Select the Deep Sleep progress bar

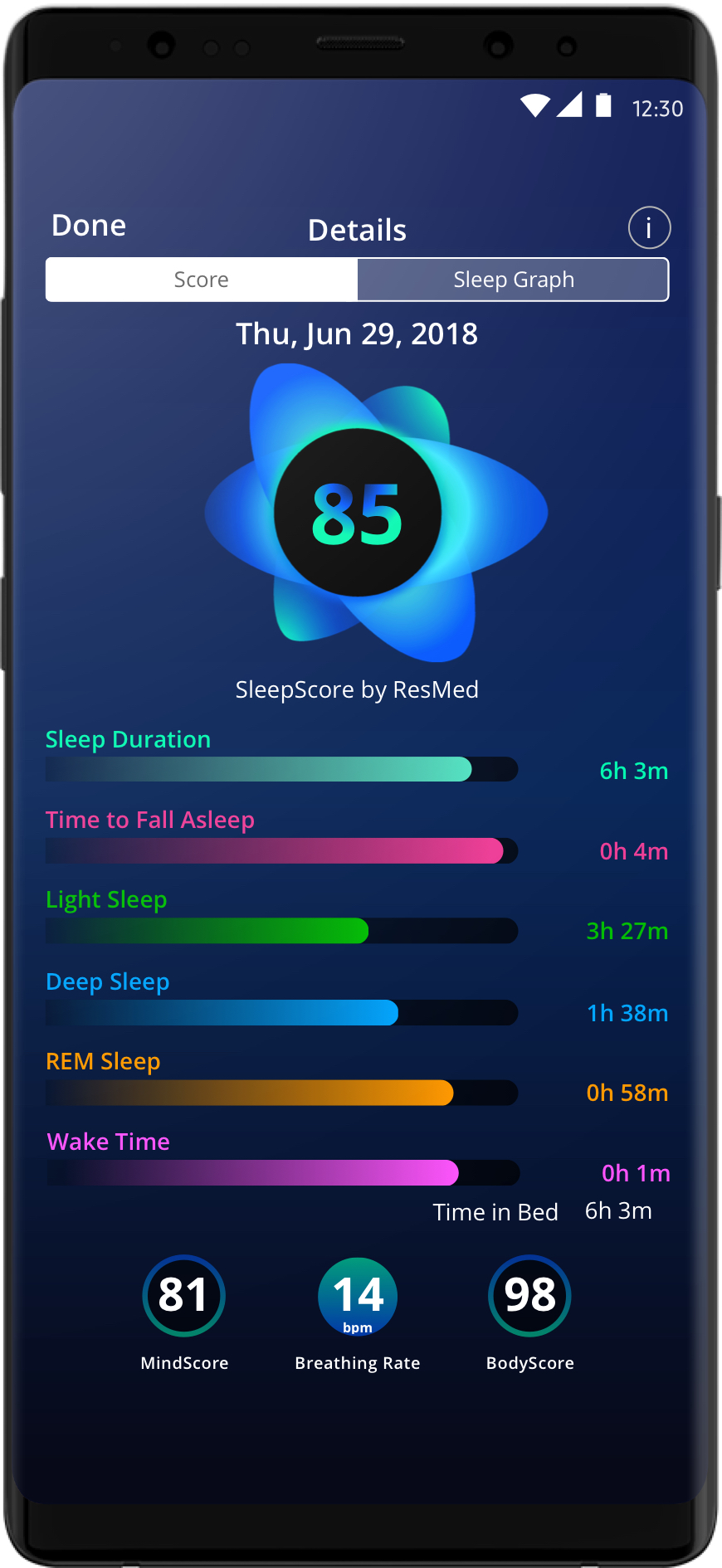pyautogui.click(x=282, y=1013)
